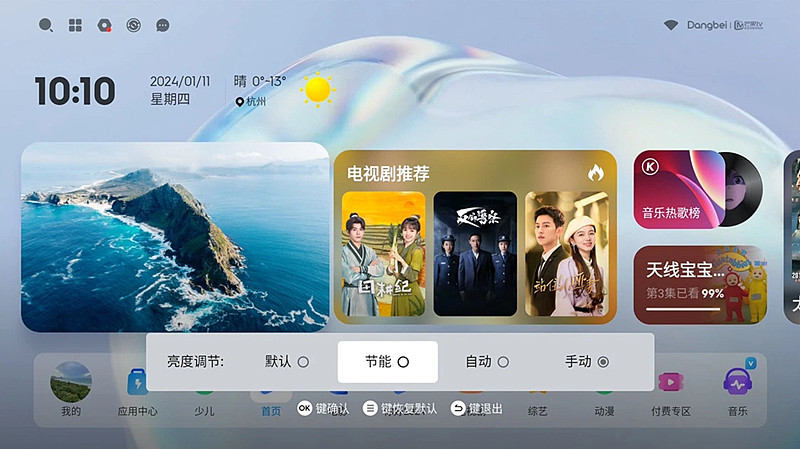Resume watching 天线宝宝
This screenshot has width=800, height=449.
coord(699,285)
